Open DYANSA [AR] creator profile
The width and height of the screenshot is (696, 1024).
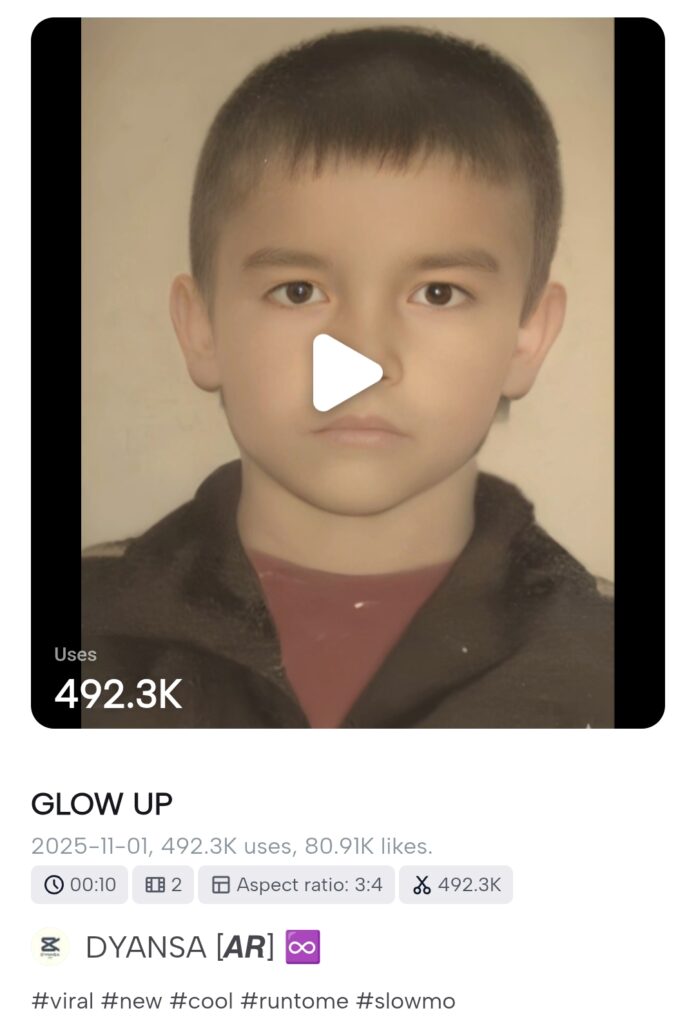click(x=180, y=947)
